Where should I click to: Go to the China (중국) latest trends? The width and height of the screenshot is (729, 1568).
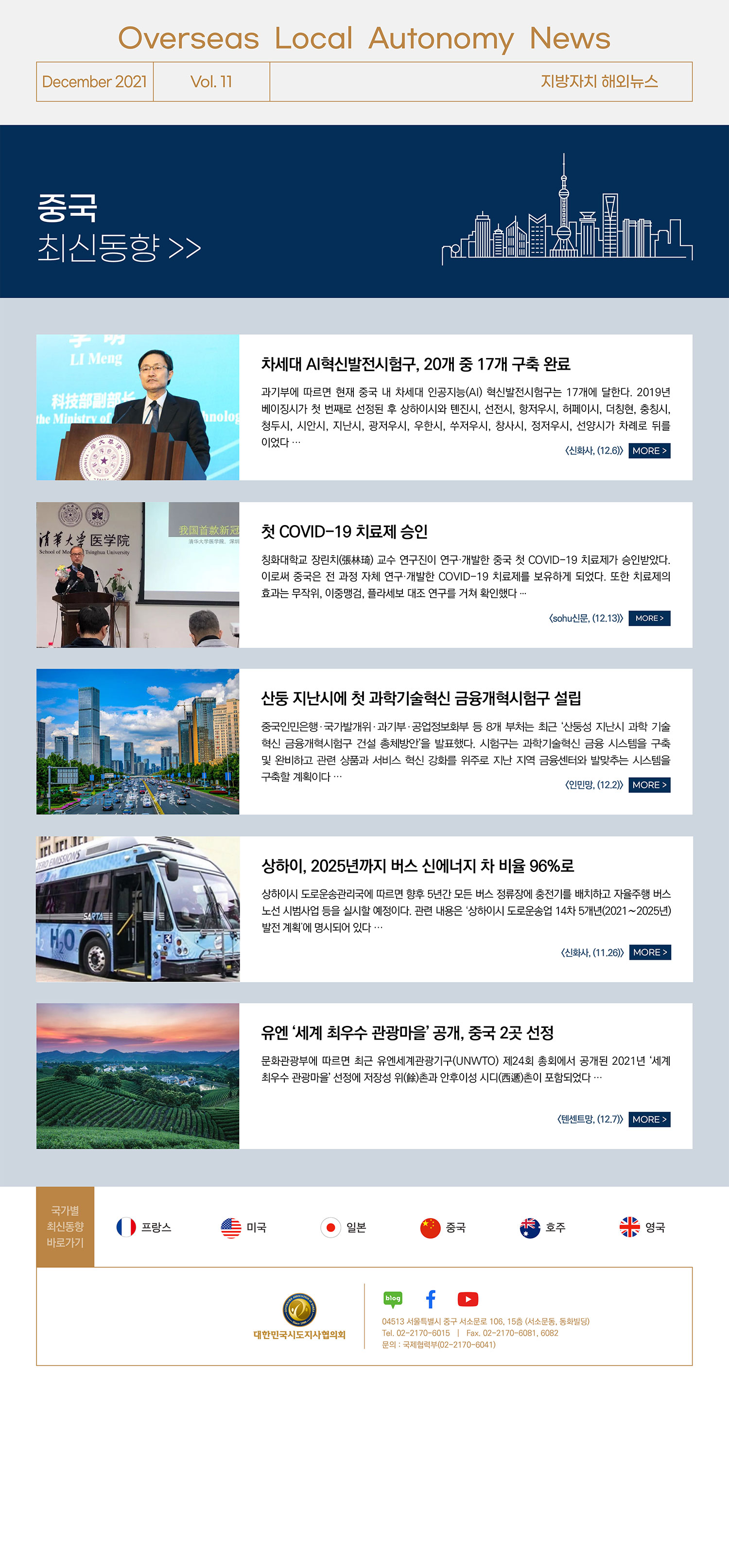pos(443,1227)
